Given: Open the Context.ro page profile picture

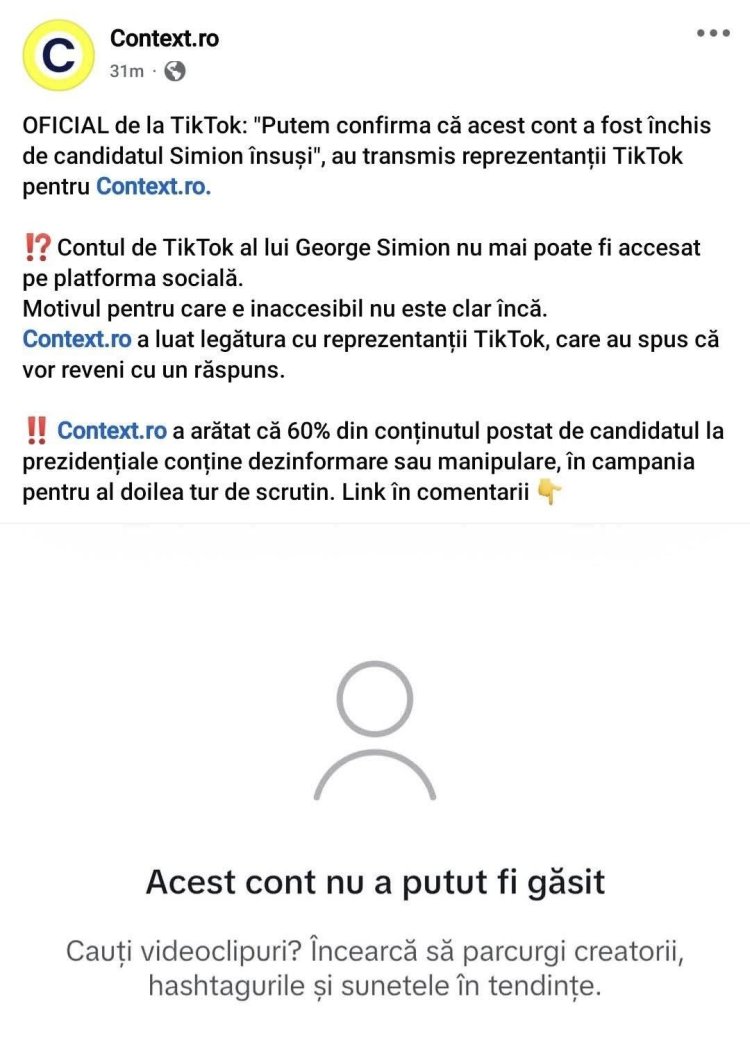Looking at the screenshot, I should [x=58, y=55].
